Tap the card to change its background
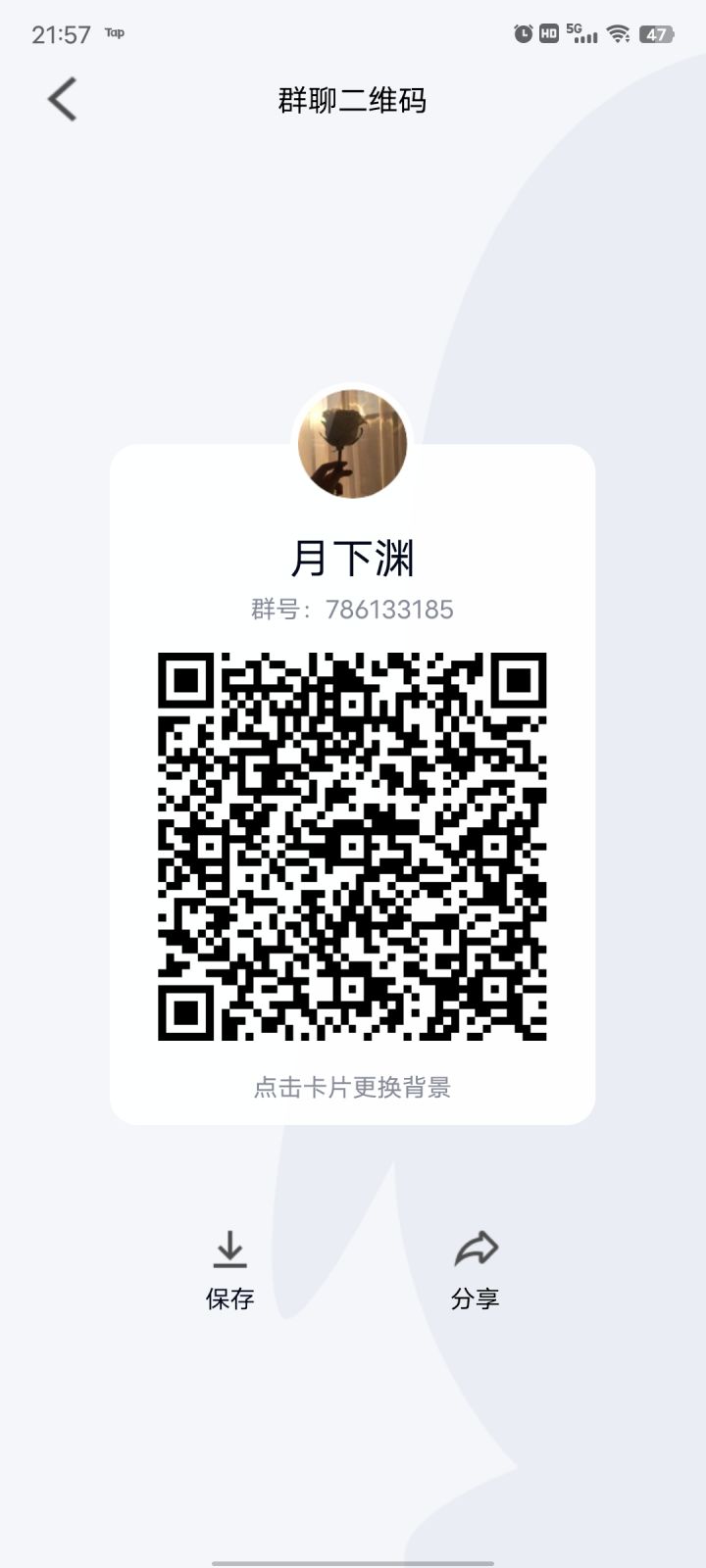 pos(353,784)
